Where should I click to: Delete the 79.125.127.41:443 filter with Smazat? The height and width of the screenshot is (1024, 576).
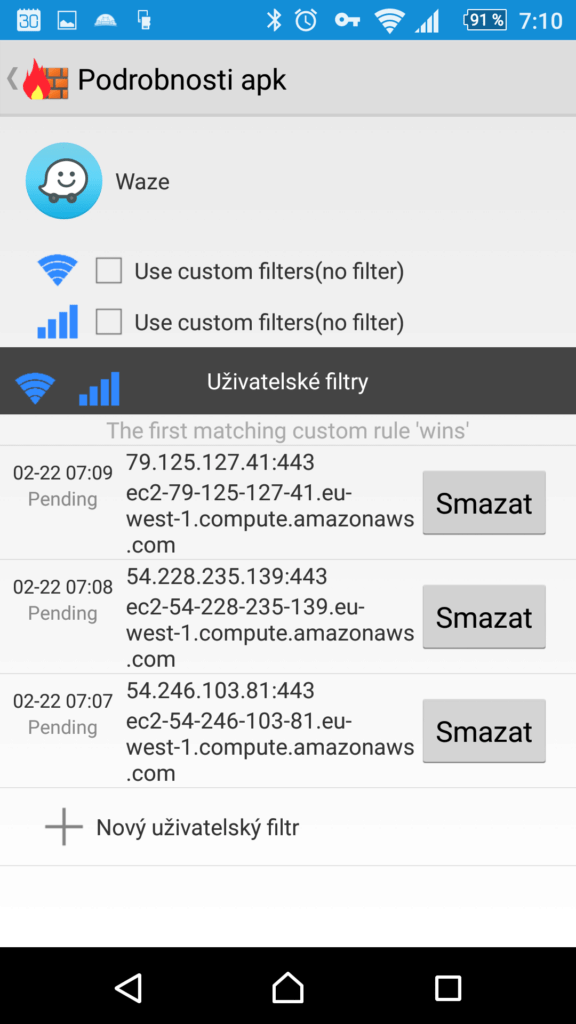pyautogui.click(x=484, y=503)
